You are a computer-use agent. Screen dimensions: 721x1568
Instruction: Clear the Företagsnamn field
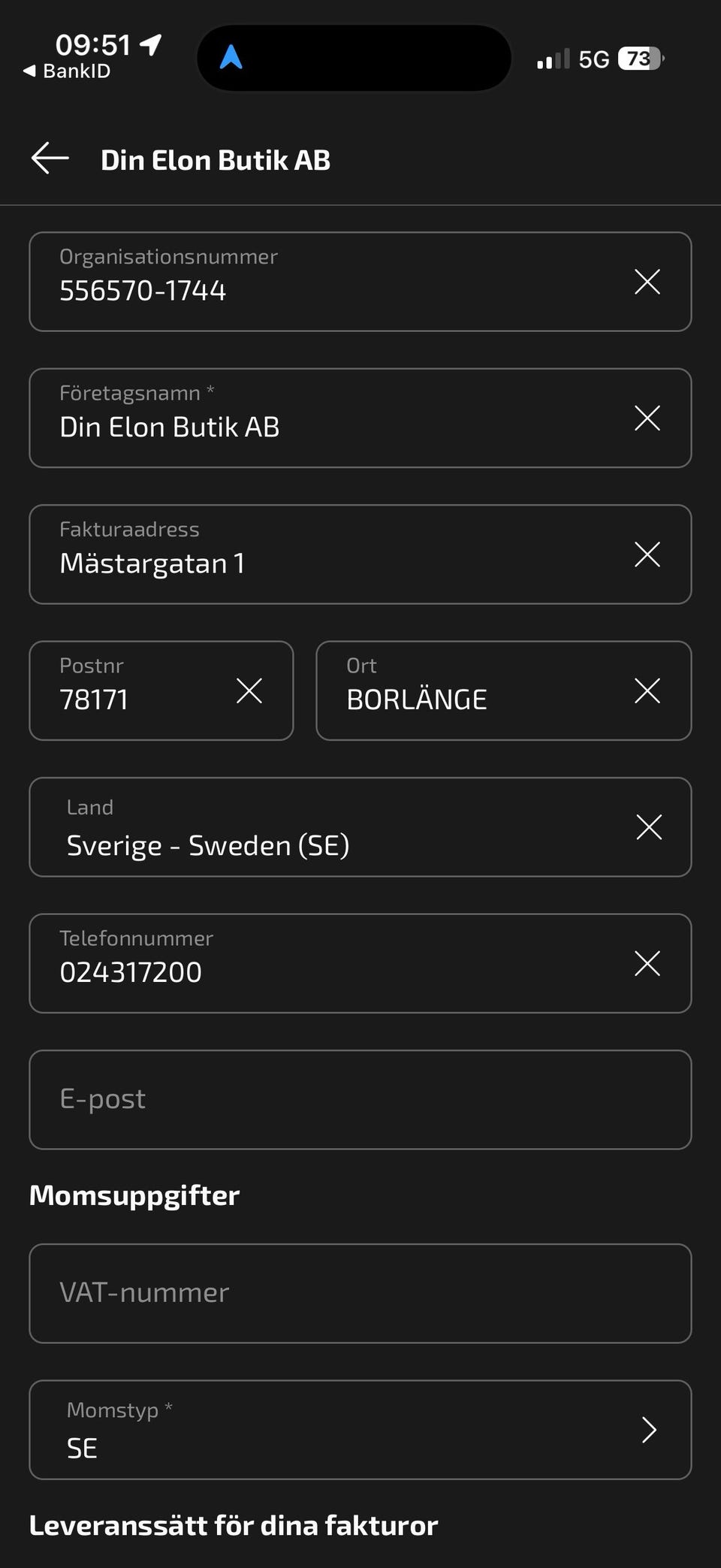tap(647, 418)
